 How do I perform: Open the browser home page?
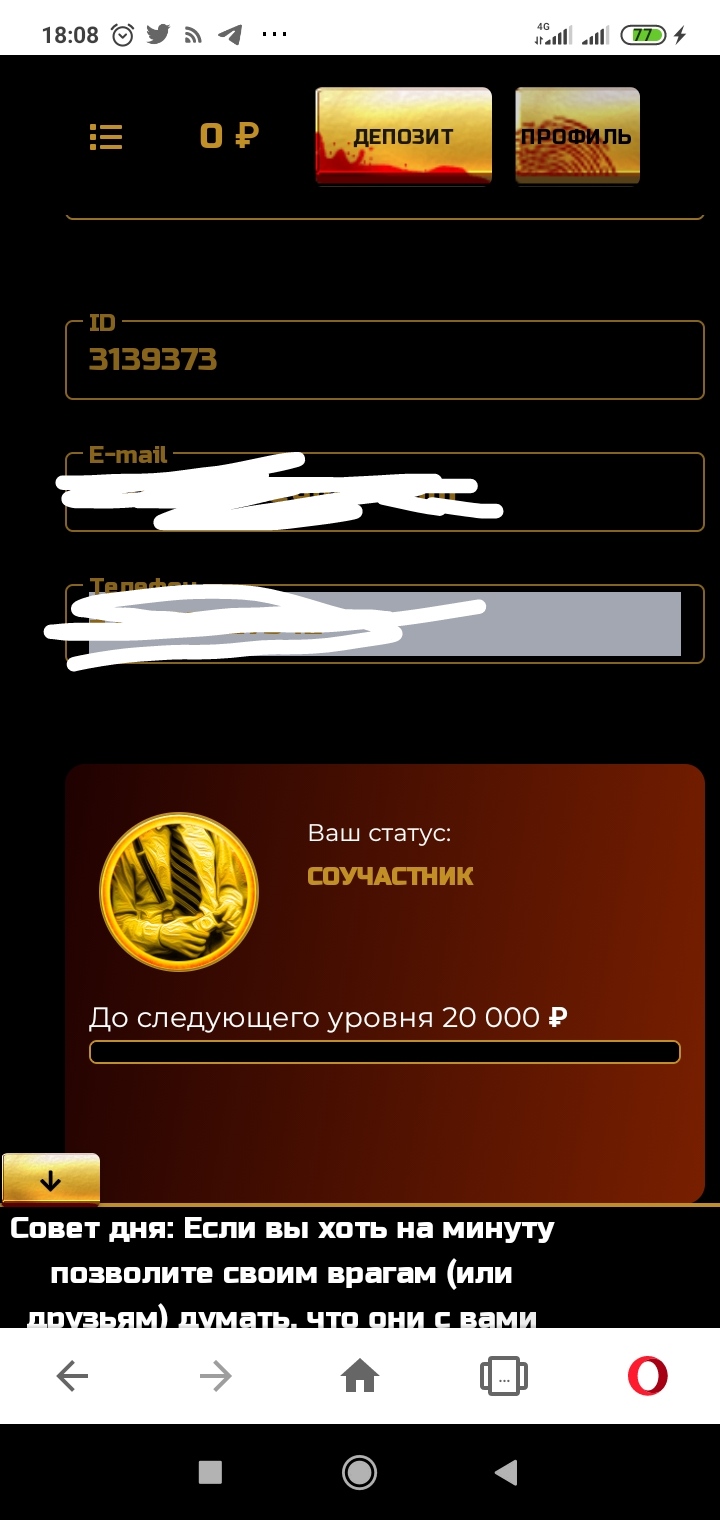(359, 1377)
